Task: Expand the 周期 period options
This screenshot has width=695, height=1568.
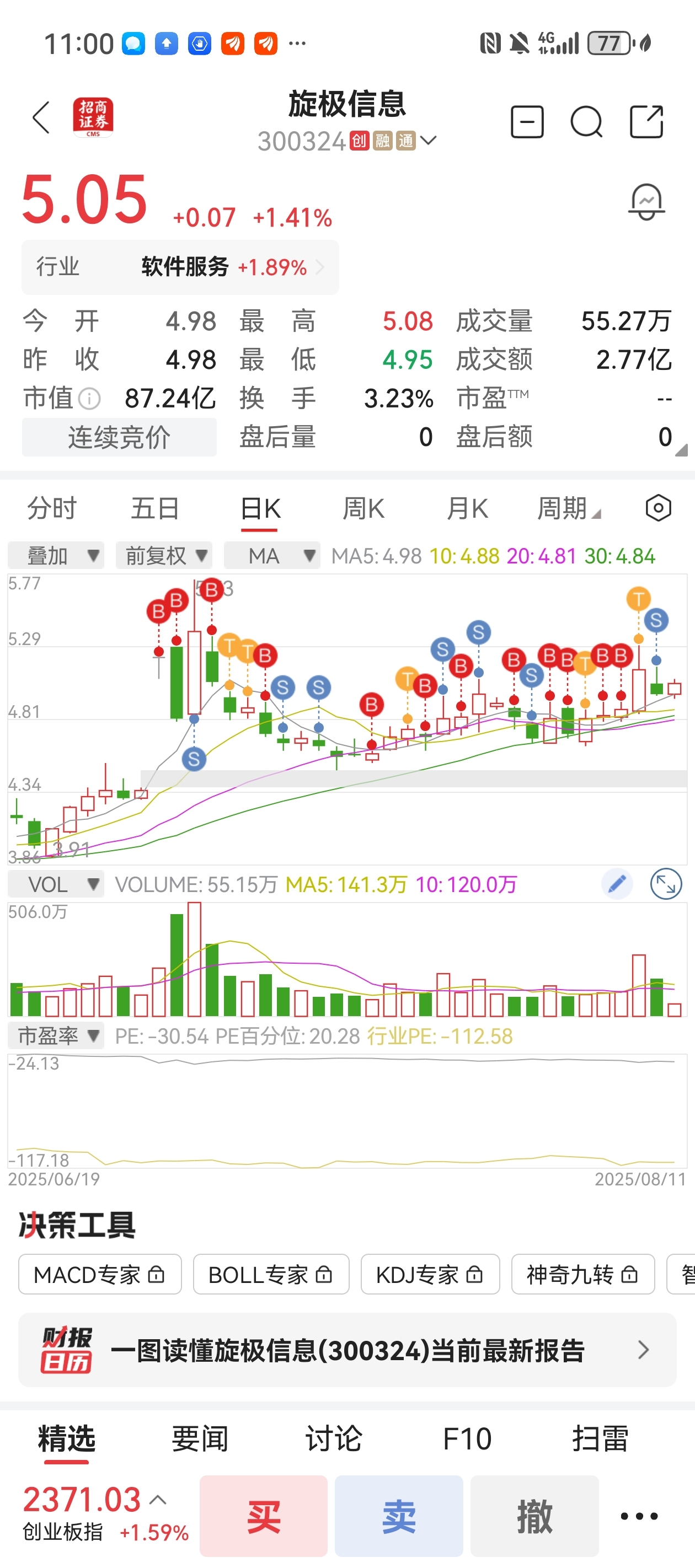Action: [x=569, y=508]
